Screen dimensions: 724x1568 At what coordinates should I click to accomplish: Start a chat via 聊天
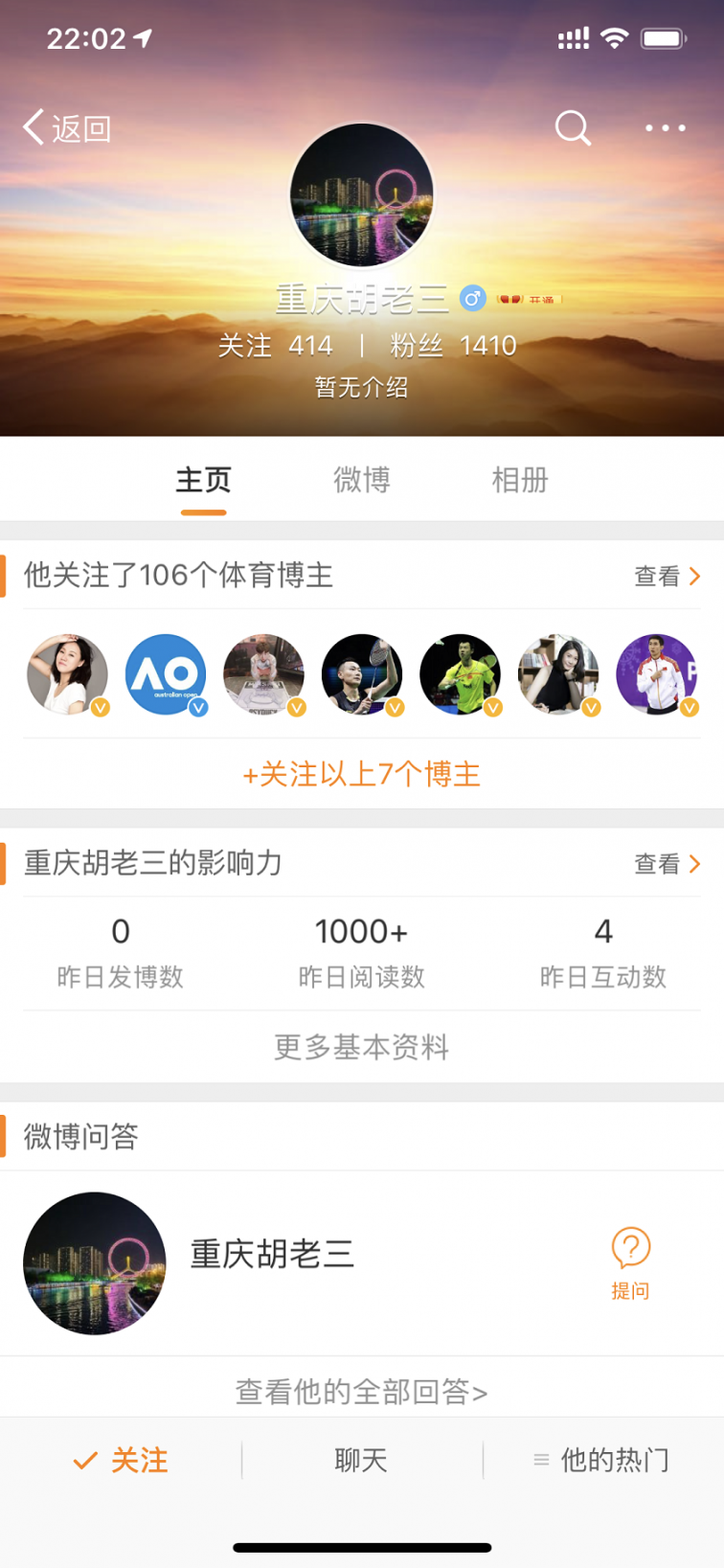361,1460
